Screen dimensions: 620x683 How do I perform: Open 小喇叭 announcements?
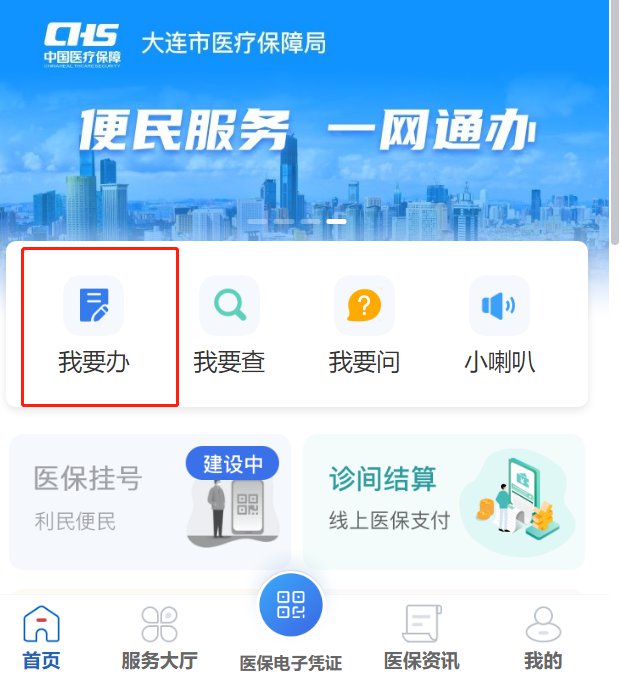click(499, 324)
